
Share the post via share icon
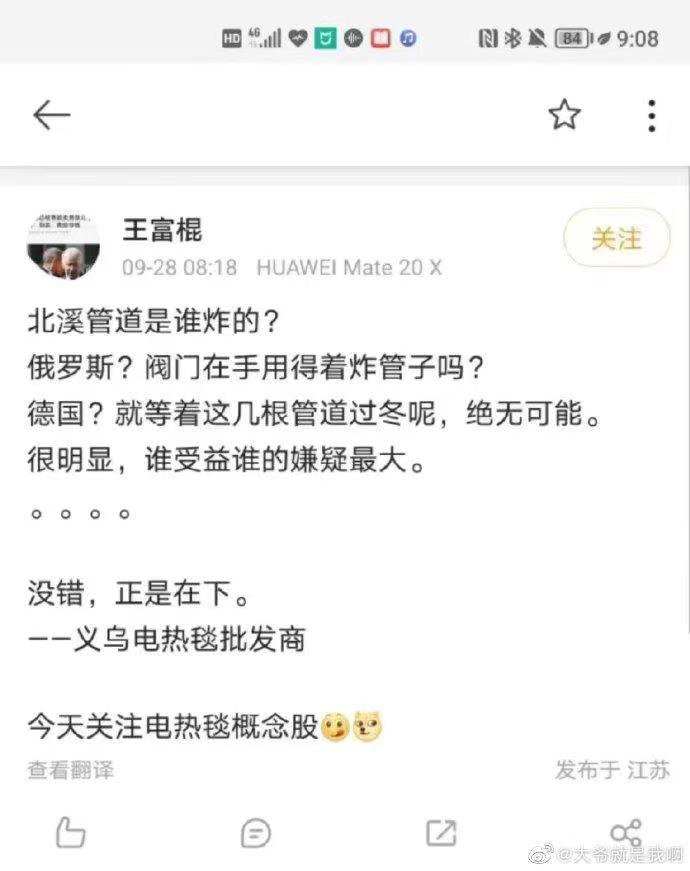(x=626, y=832)
